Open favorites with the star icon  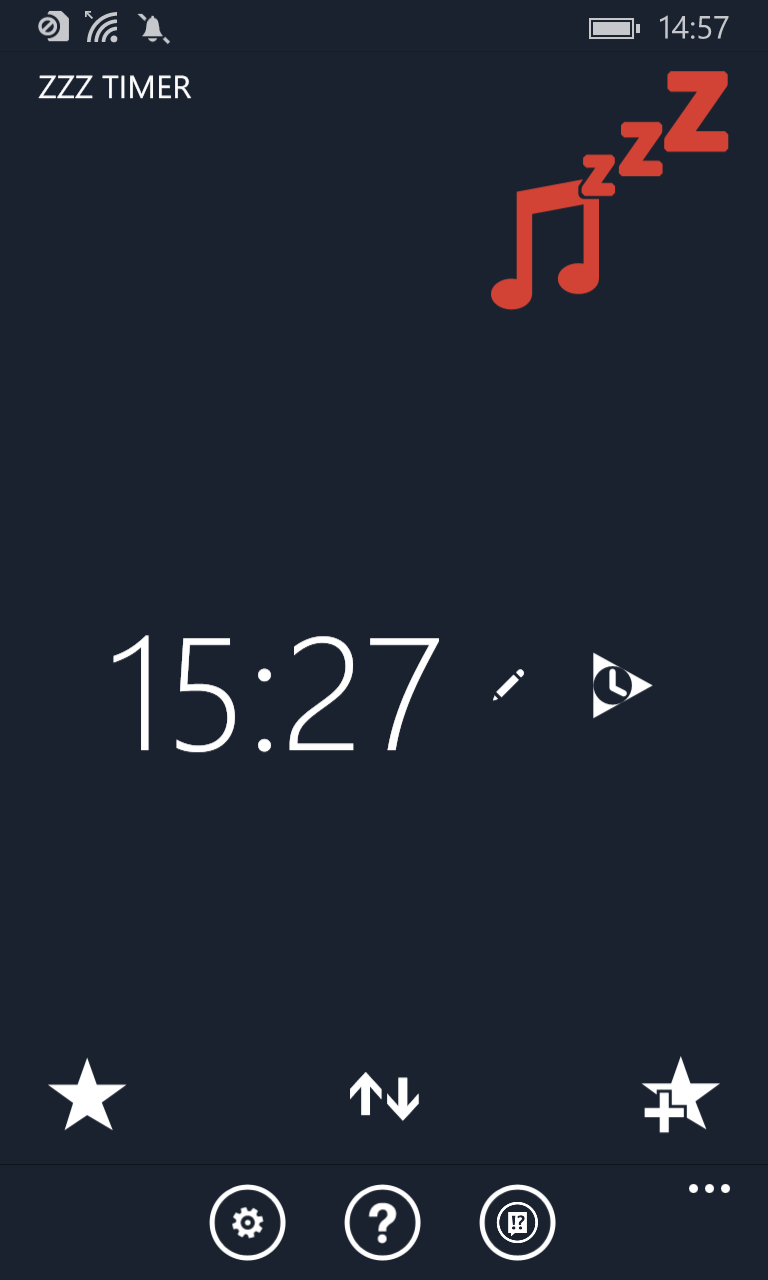coord(87,1095)
